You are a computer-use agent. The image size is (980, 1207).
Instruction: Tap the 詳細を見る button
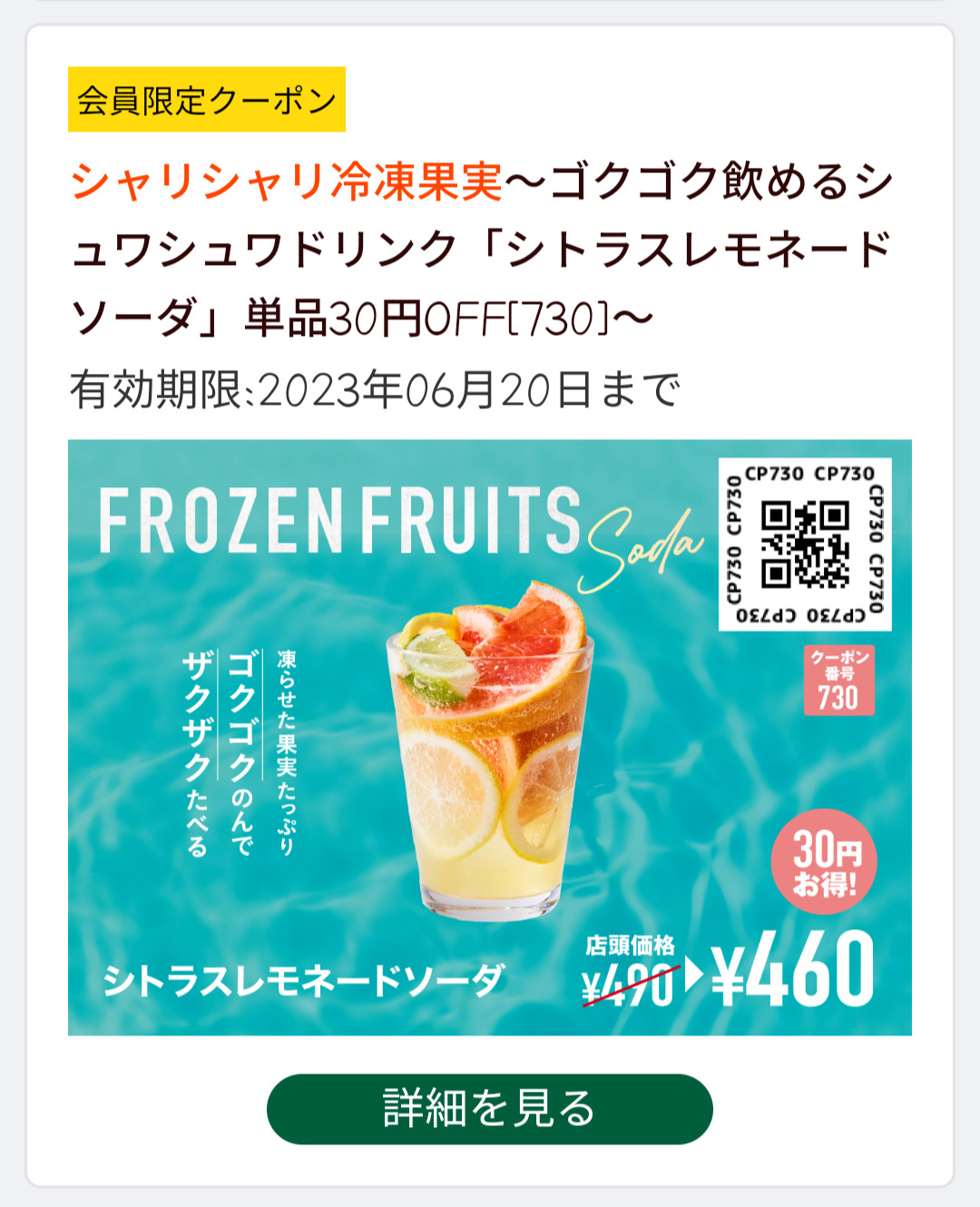(489, 1108)
